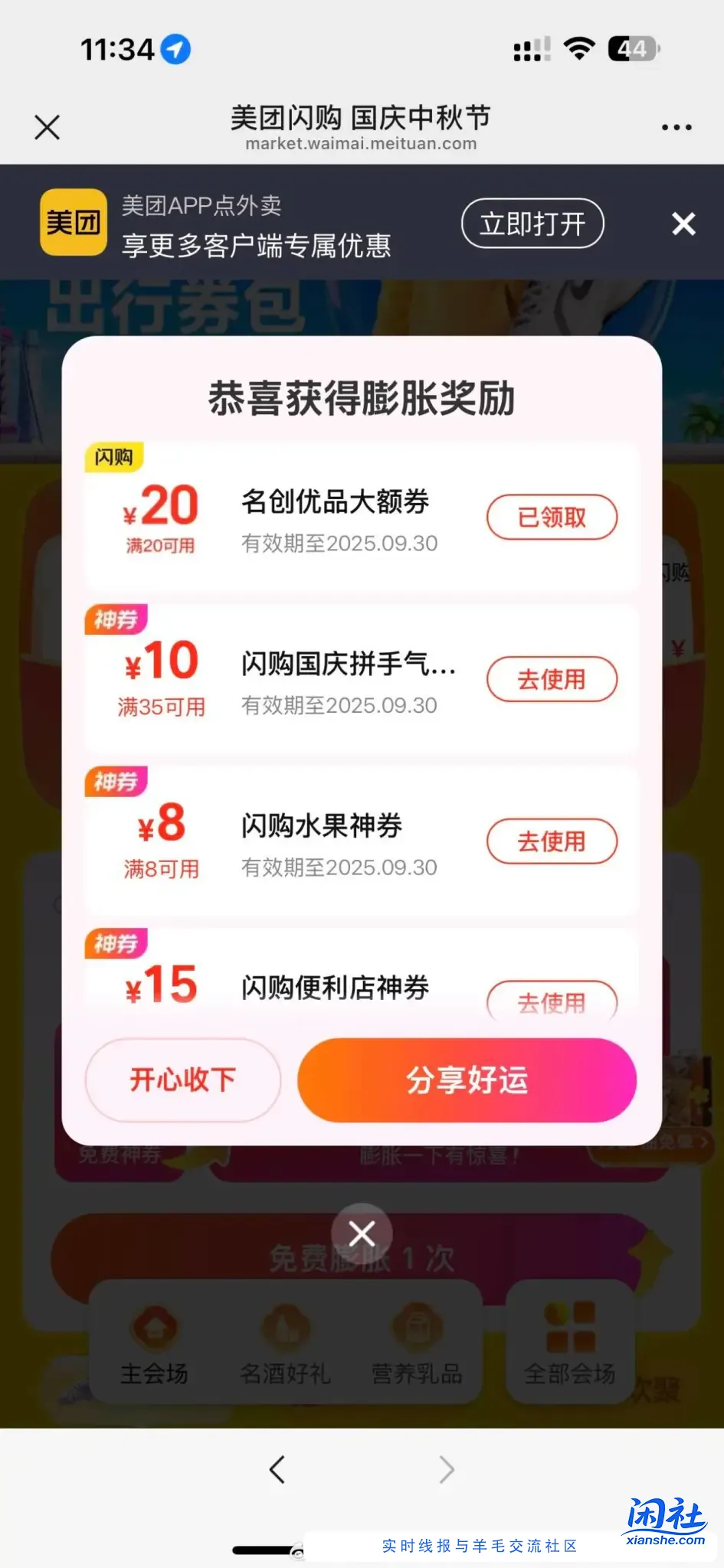724x1568 pixels.
Task: Tap the 闪购 badge on the ¥20 coupon
Action: [113, 457]
